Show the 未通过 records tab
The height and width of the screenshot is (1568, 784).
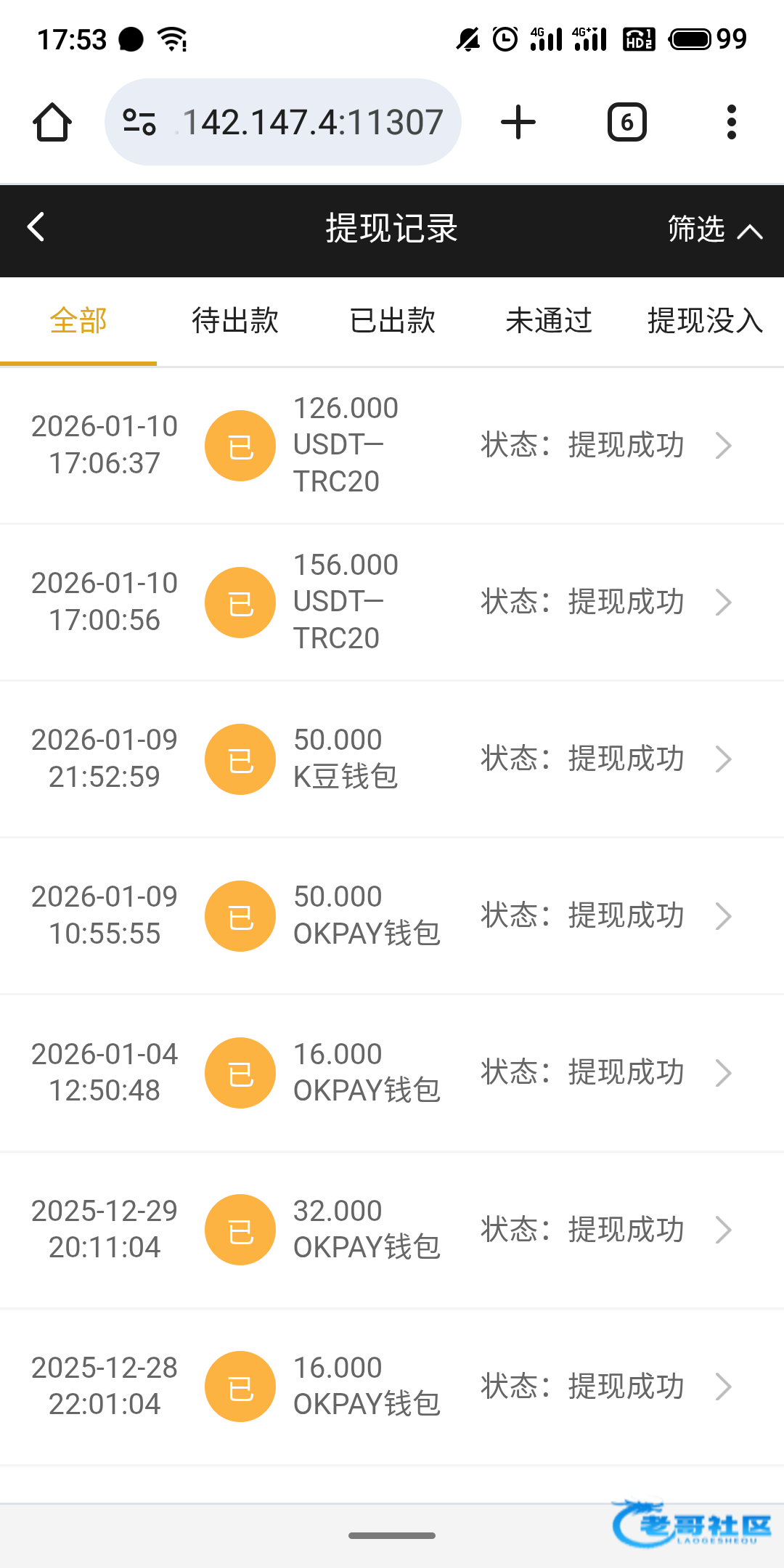click(549, 321)
